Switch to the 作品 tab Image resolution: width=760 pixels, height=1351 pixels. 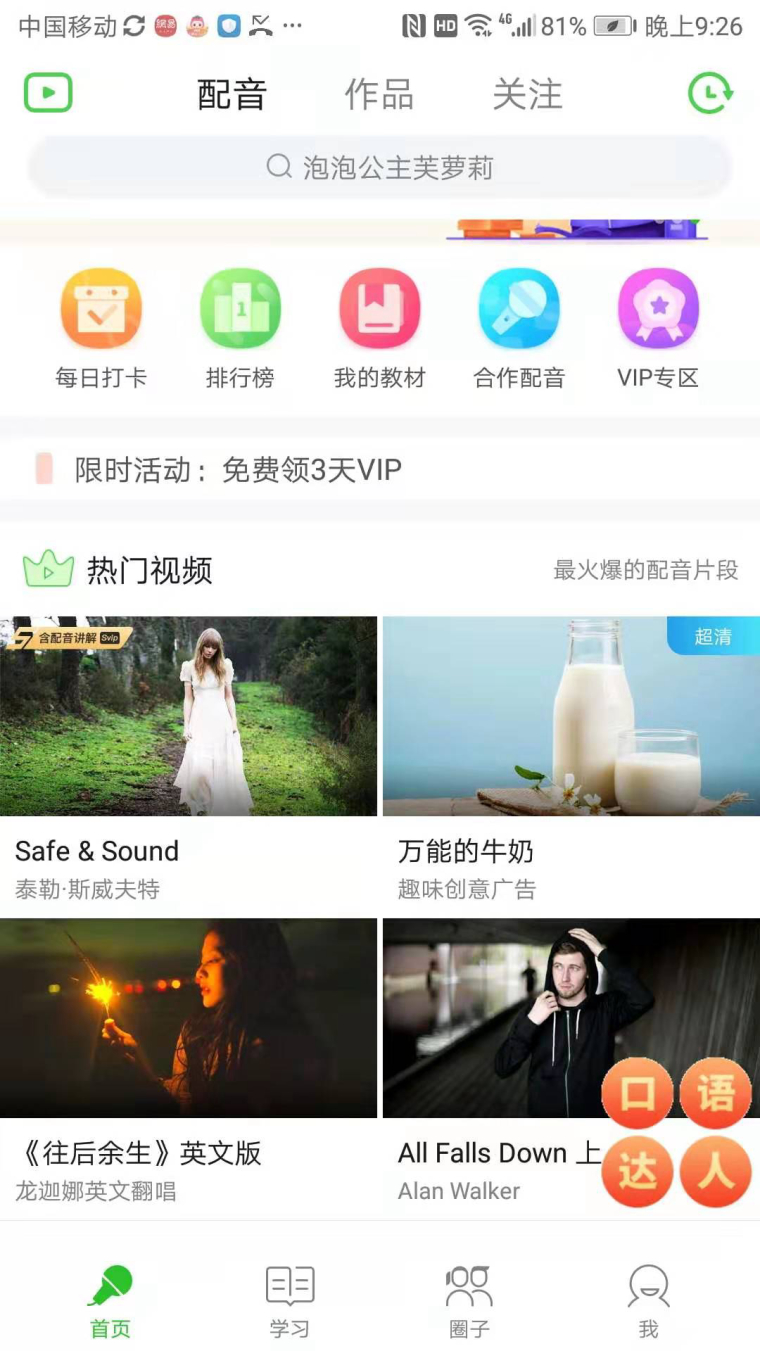379,95
